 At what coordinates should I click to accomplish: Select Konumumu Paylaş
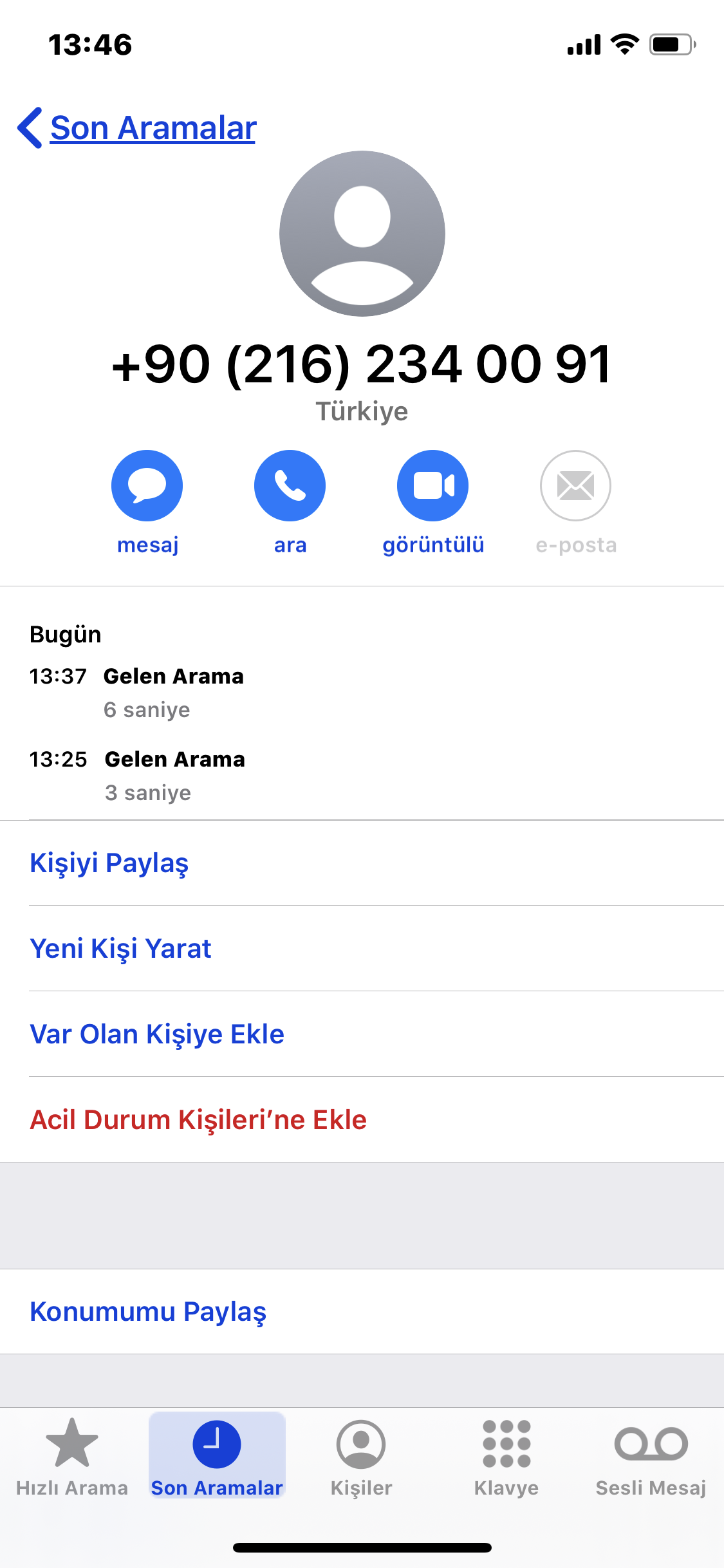362,1311
